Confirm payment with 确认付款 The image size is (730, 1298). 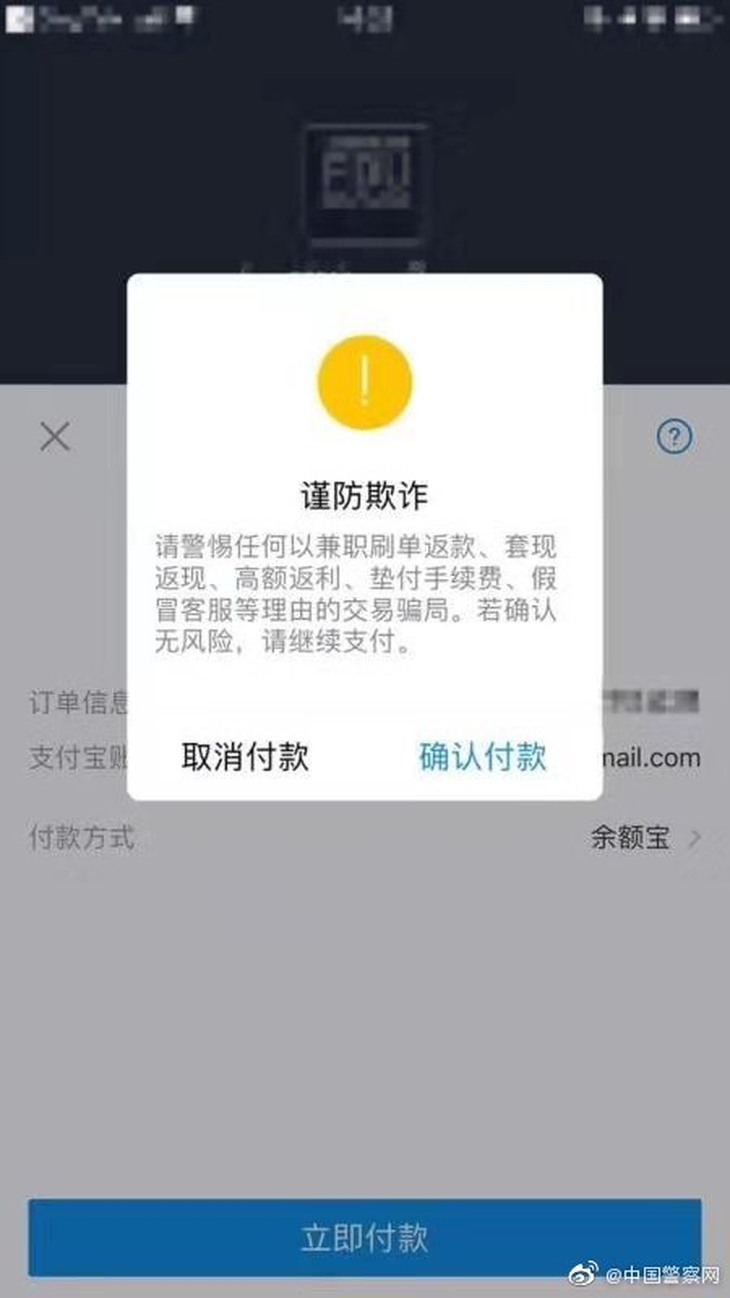(483, 756)
